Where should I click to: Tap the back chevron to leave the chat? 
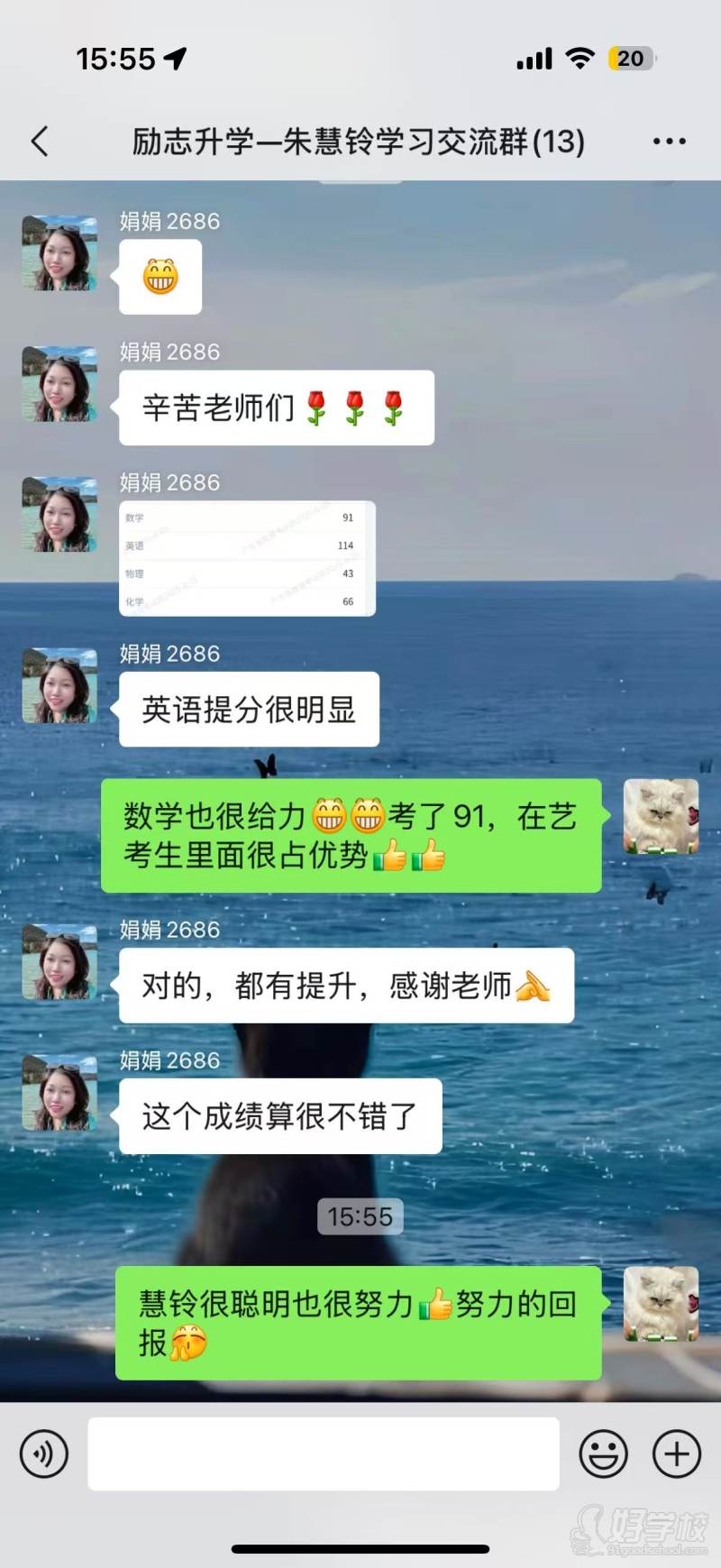[x=38, y=141]
